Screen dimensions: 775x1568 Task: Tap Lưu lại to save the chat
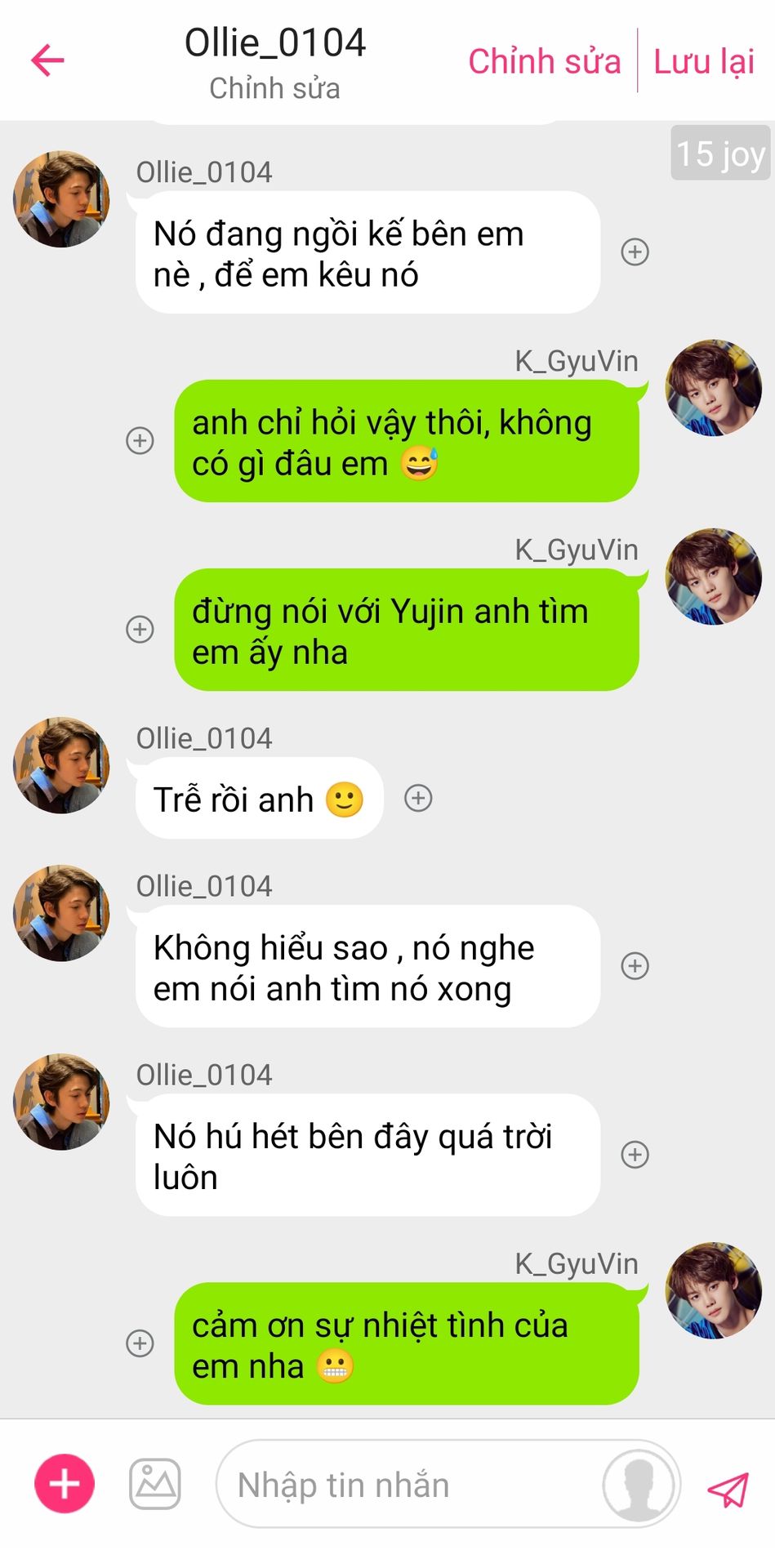coord(704,62)
